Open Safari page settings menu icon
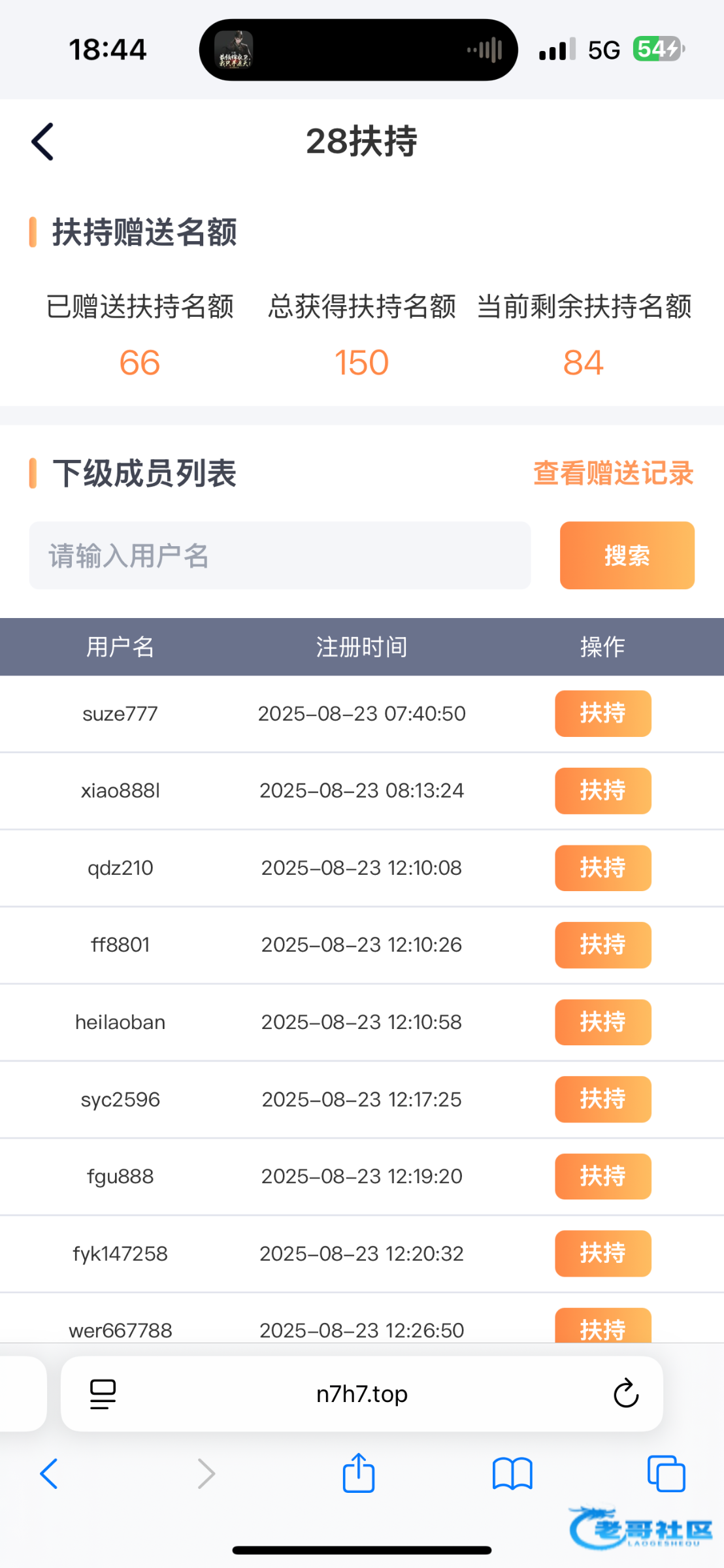The image size is (724, 1568). [x=103, y=1394]
